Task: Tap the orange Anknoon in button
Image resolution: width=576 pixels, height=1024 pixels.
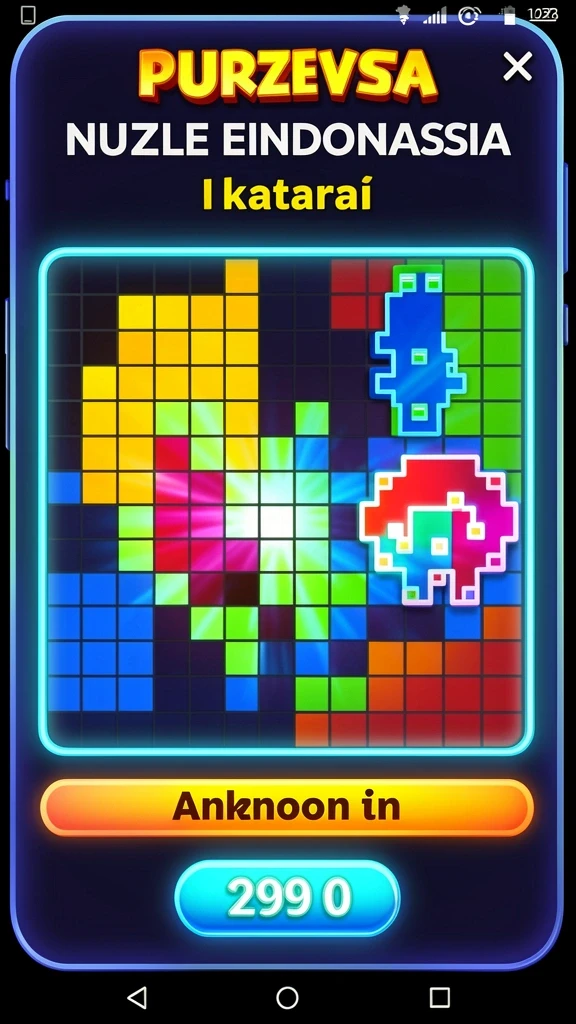Action: coord(287,807)
